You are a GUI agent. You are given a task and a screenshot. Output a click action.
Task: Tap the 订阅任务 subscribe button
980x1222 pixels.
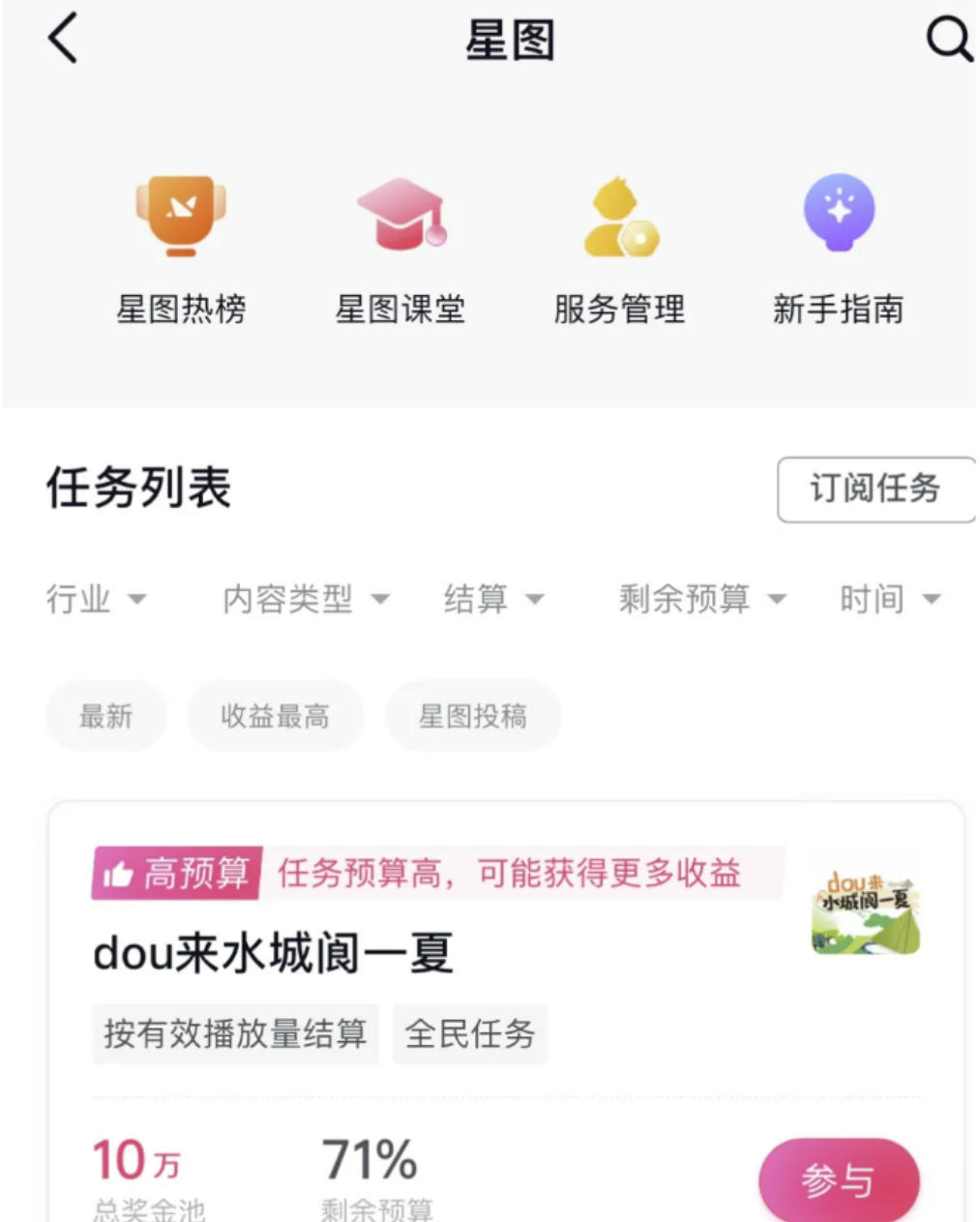875,489
